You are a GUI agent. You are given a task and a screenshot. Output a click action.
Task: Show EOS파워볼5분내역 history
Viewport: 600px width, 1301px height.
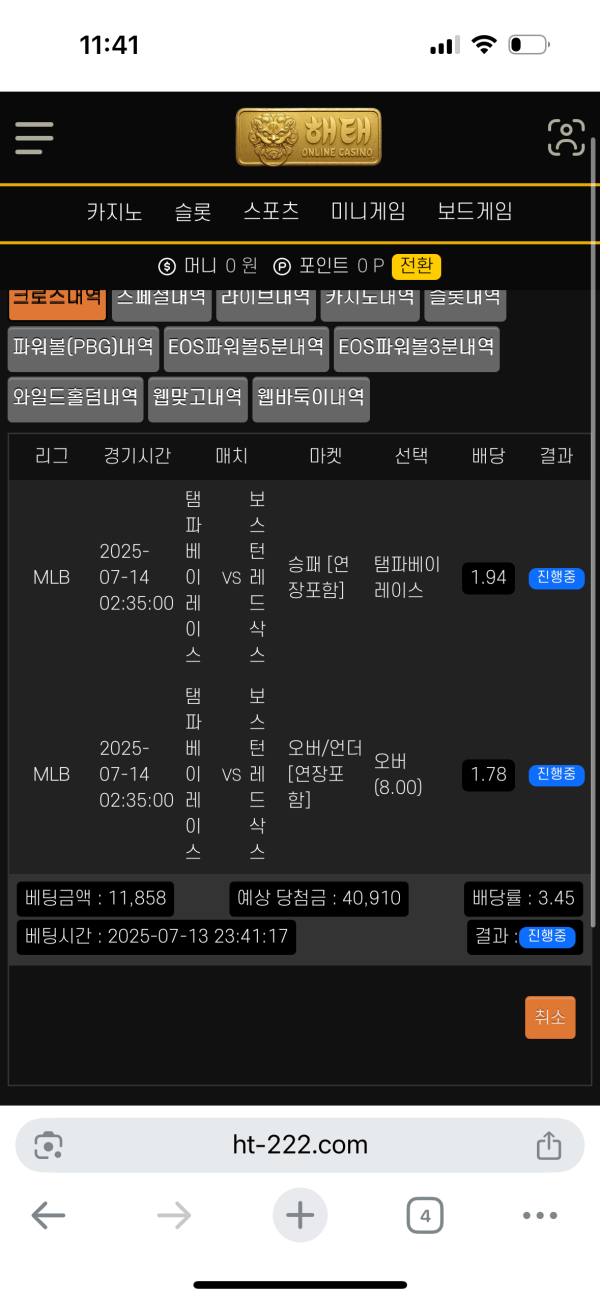246,348
